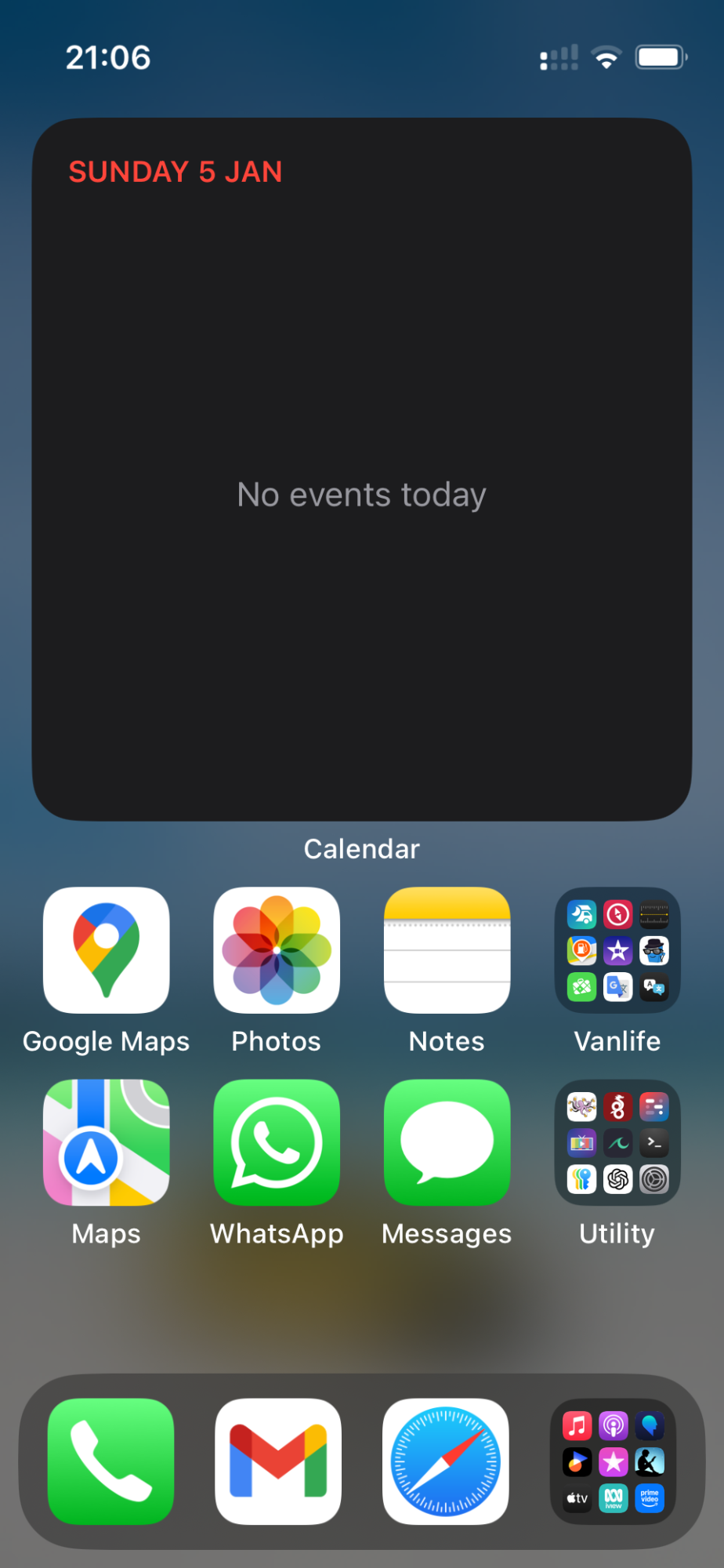
Task: Open the Calendar widget
Action: pyautogui.click(x=361, y=469)
